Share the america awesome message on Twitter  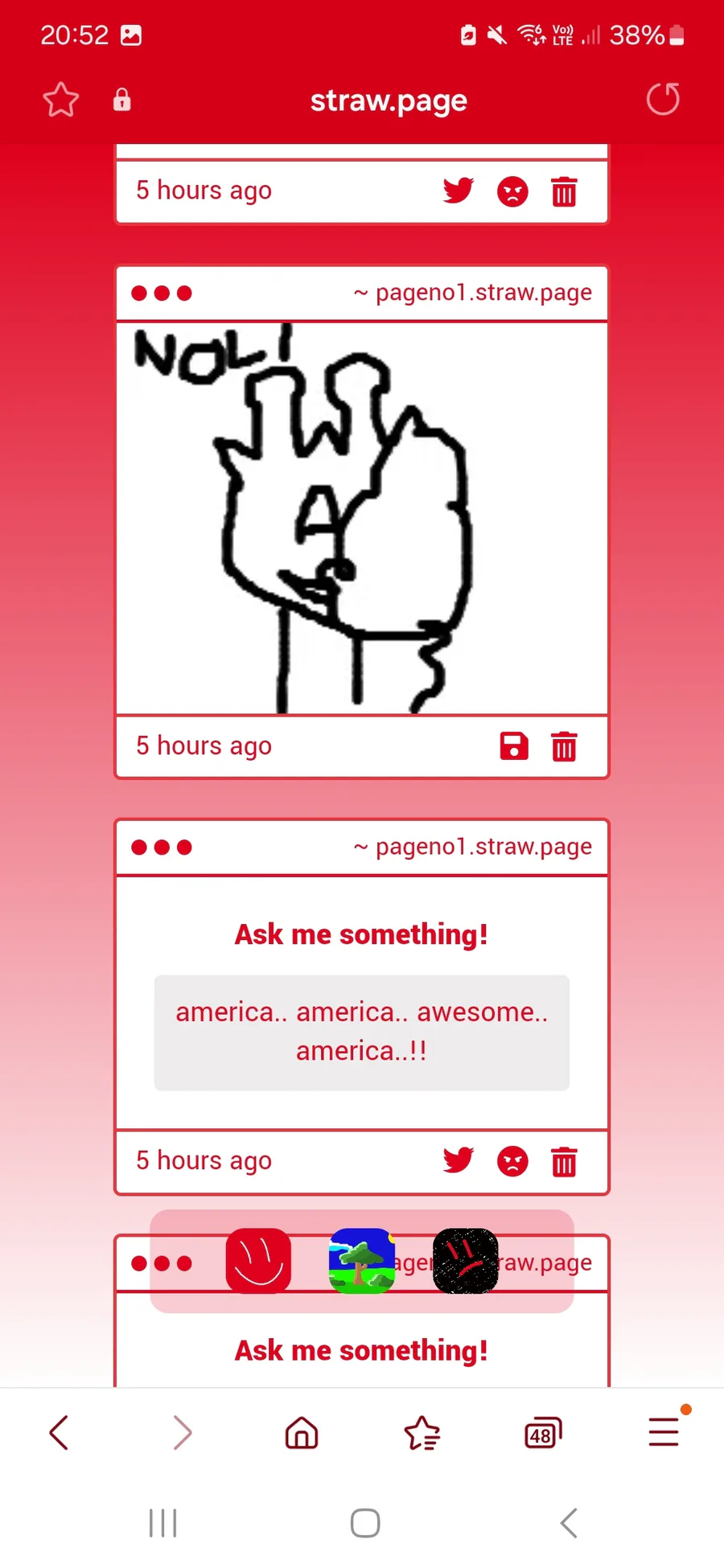[x=459, y=1160]
